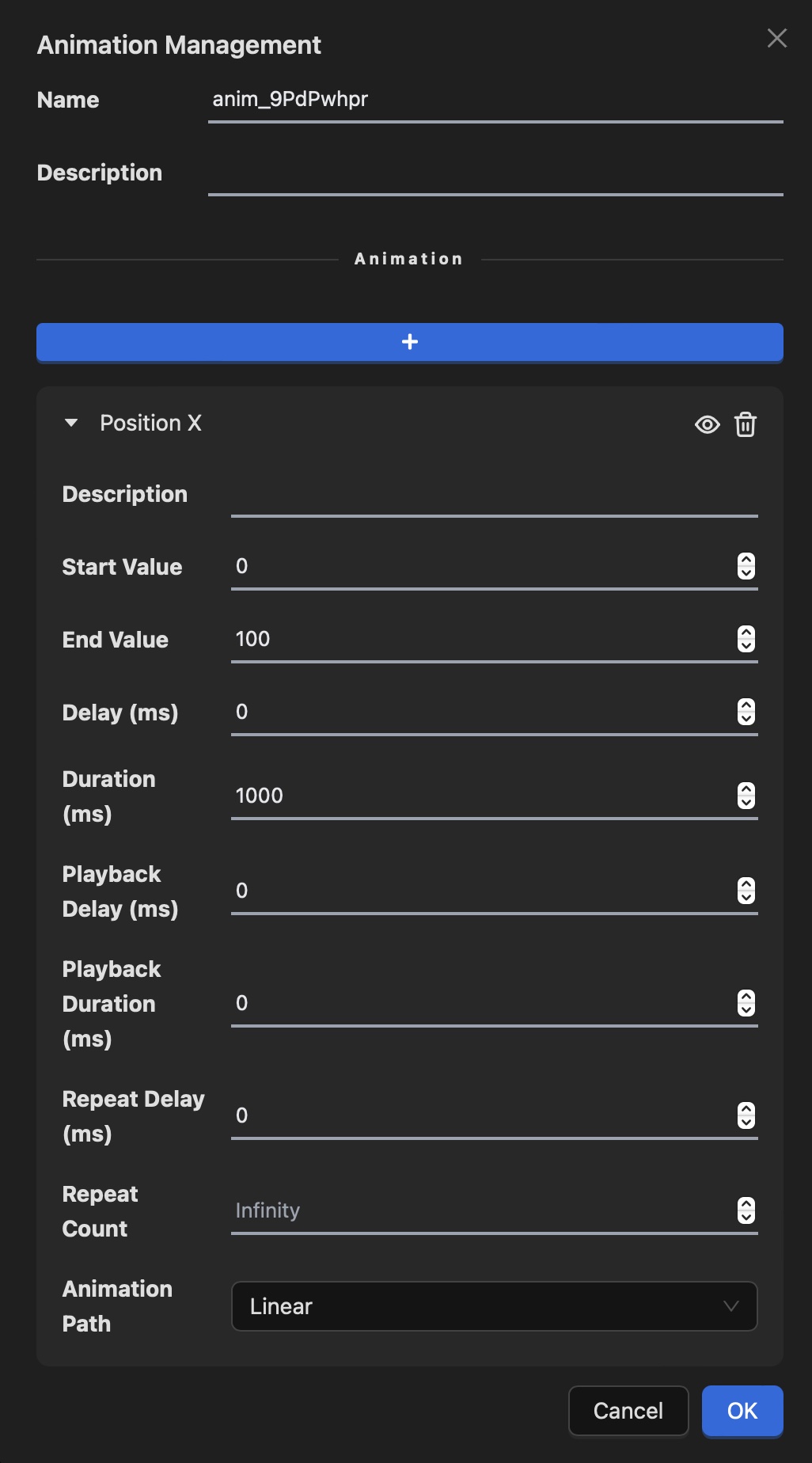Cancel the animation dialog
The image size is (812, 1463).
coord(628,1411)
